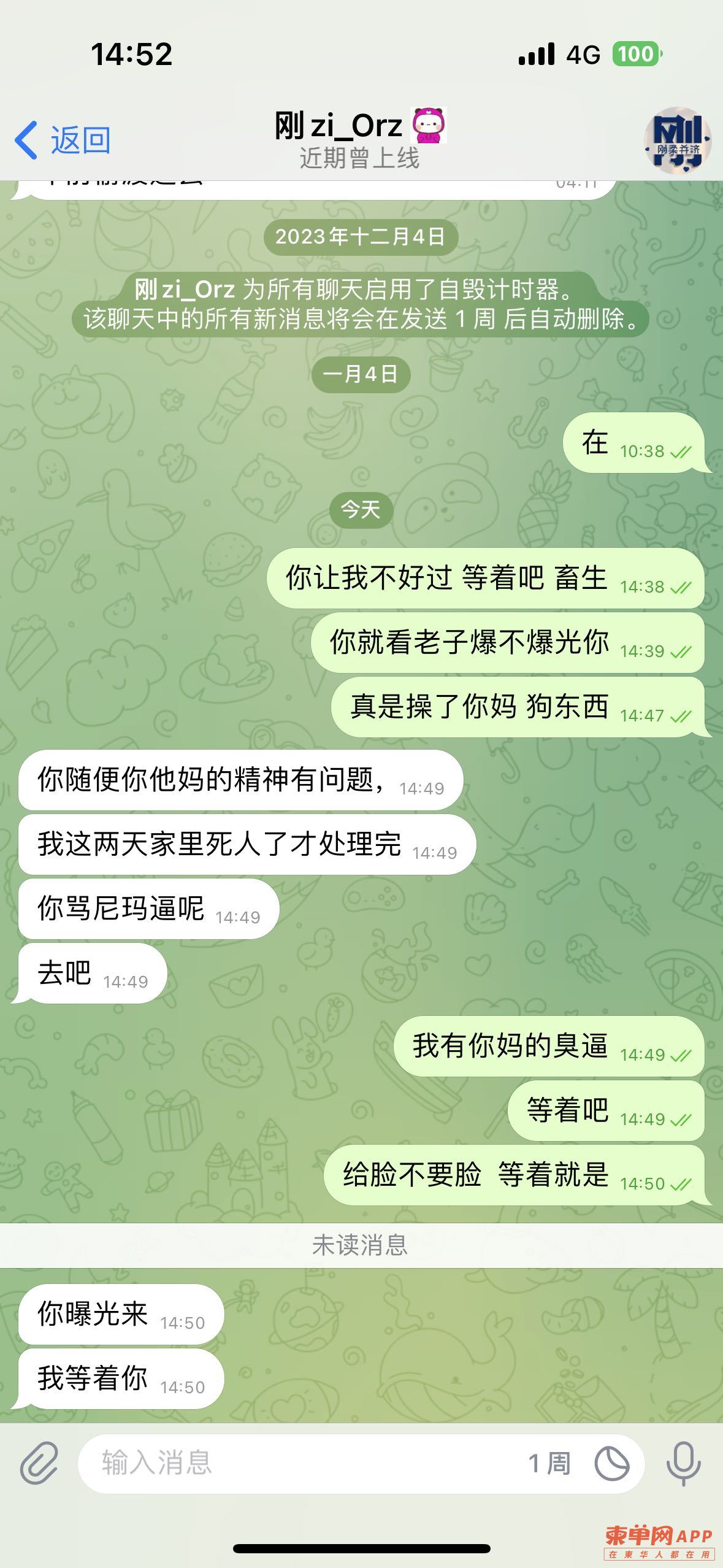Go back via the 返回 button
Image resolution: width=723 pixels, height=1568 pixels.
63,140
